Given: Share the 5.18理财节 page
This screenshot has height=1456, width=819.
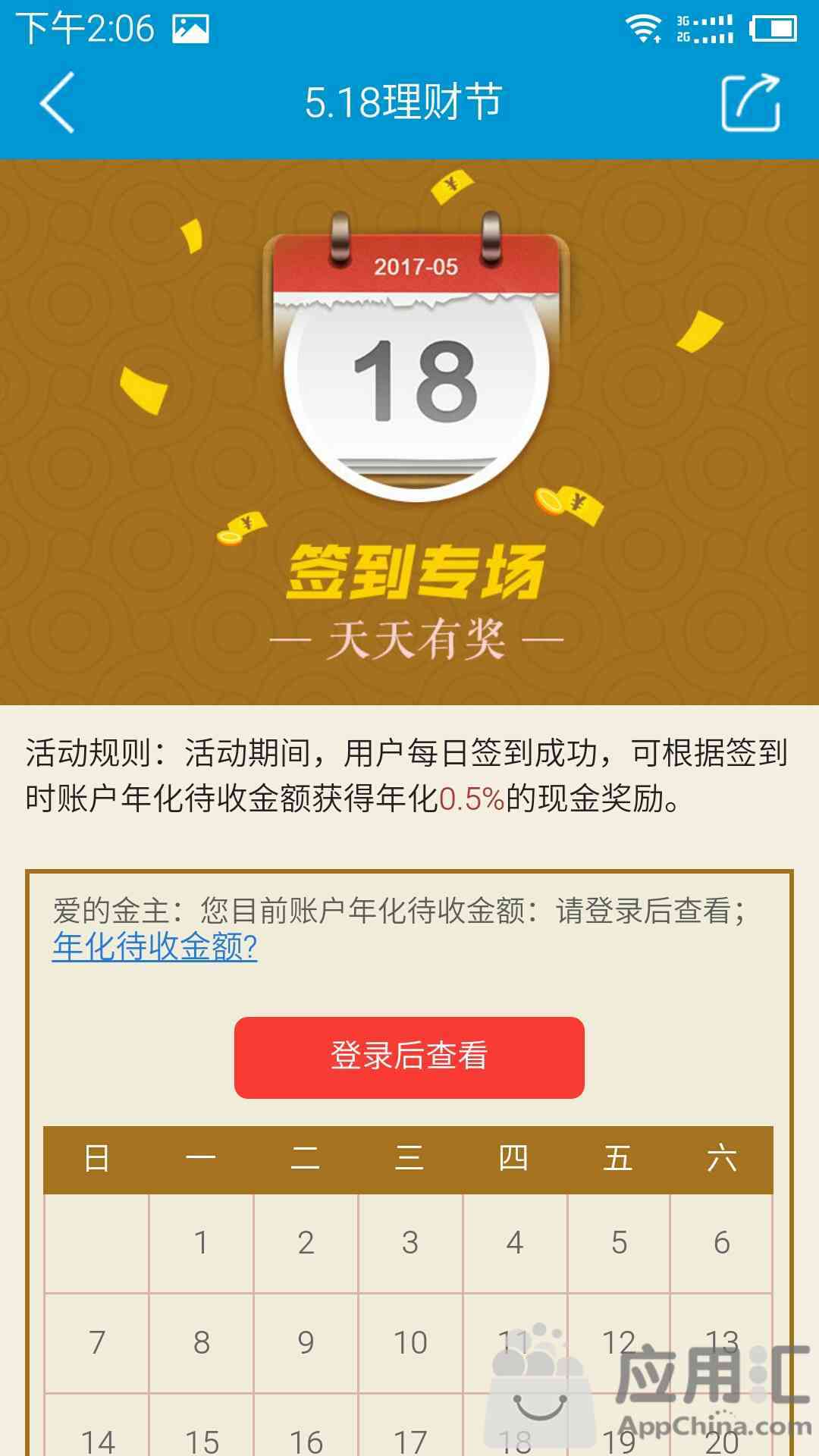Looking at the screenshot, I should [x=750, y=103].
